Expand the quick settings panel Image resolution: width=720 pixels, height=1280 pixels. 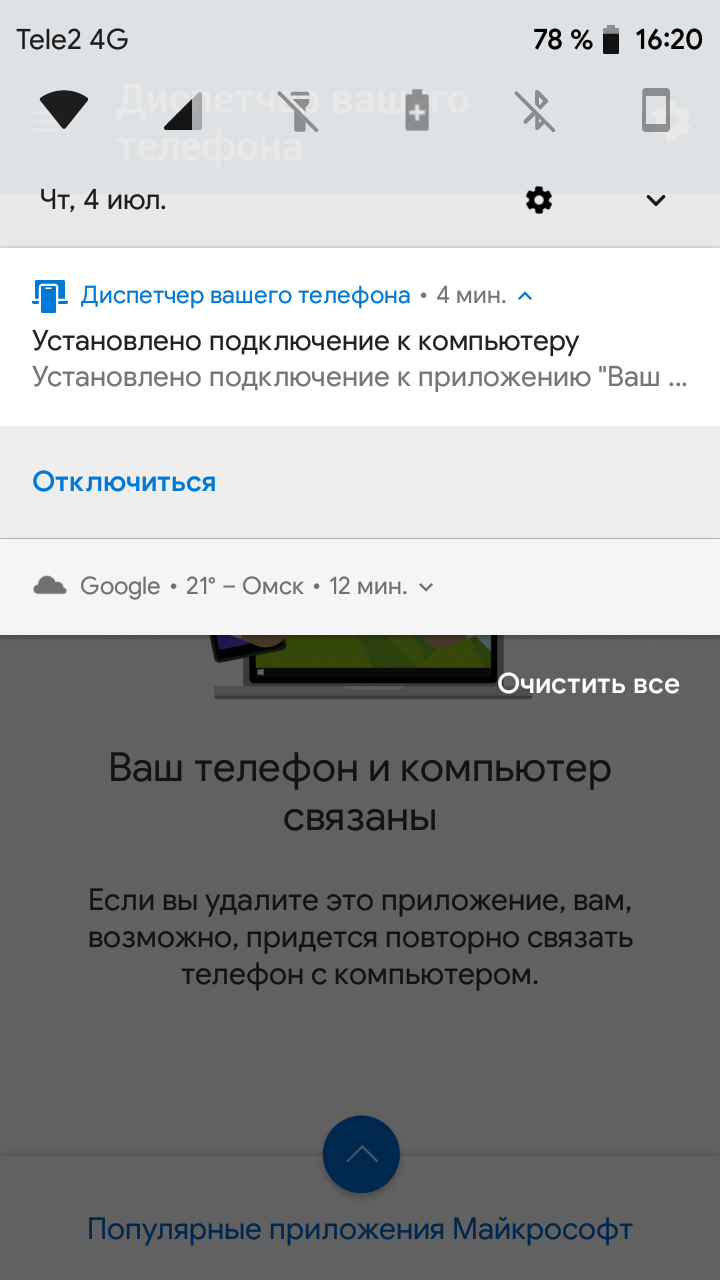(x=656, y=201)
